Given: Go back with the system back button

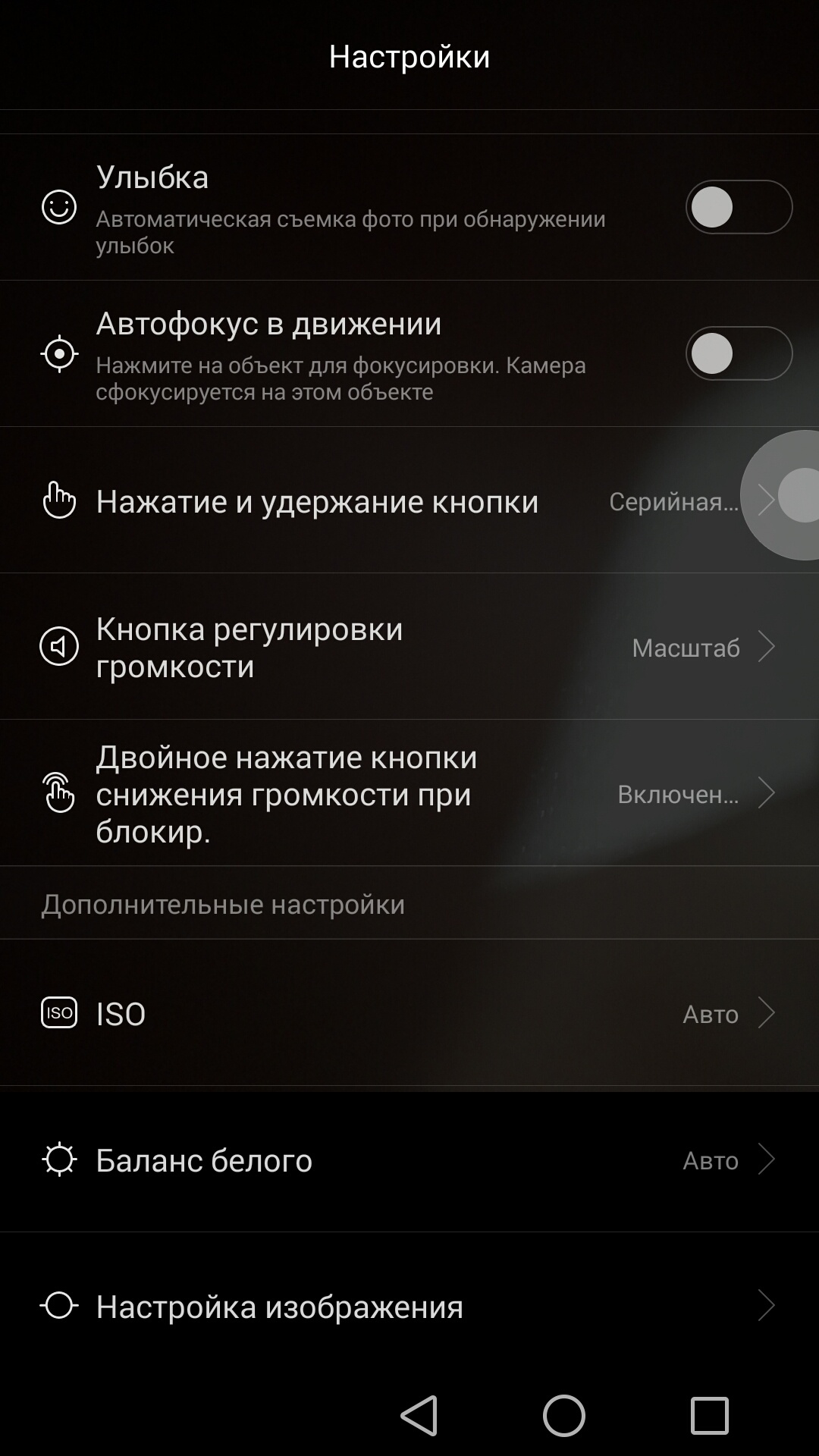Looking at the screenshot, I should (x=419, y=1415).
